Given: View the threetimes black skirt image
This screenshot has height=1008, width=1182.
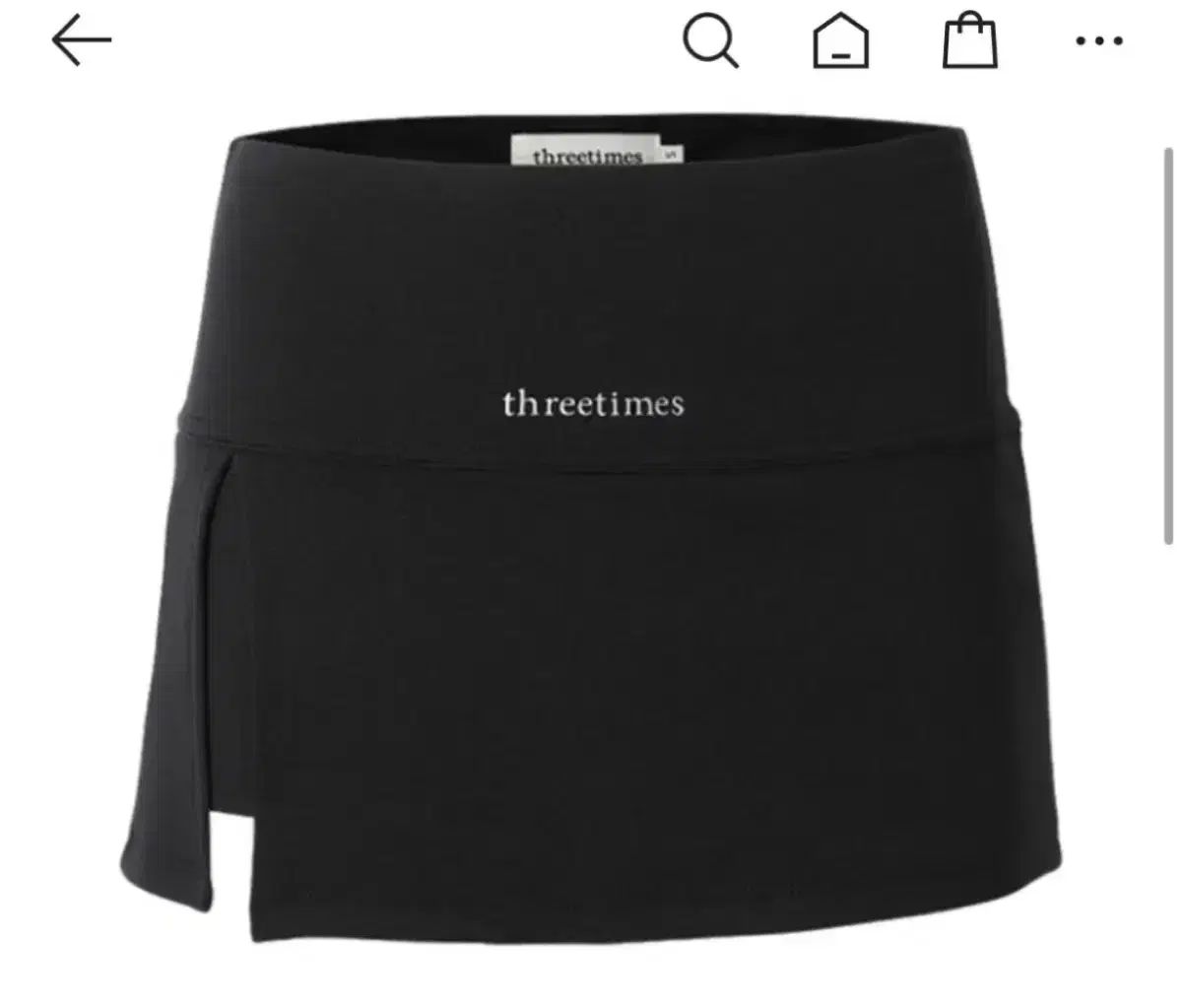Looking at the screenshot, I should pyautogui.click(x=591, y=532).
